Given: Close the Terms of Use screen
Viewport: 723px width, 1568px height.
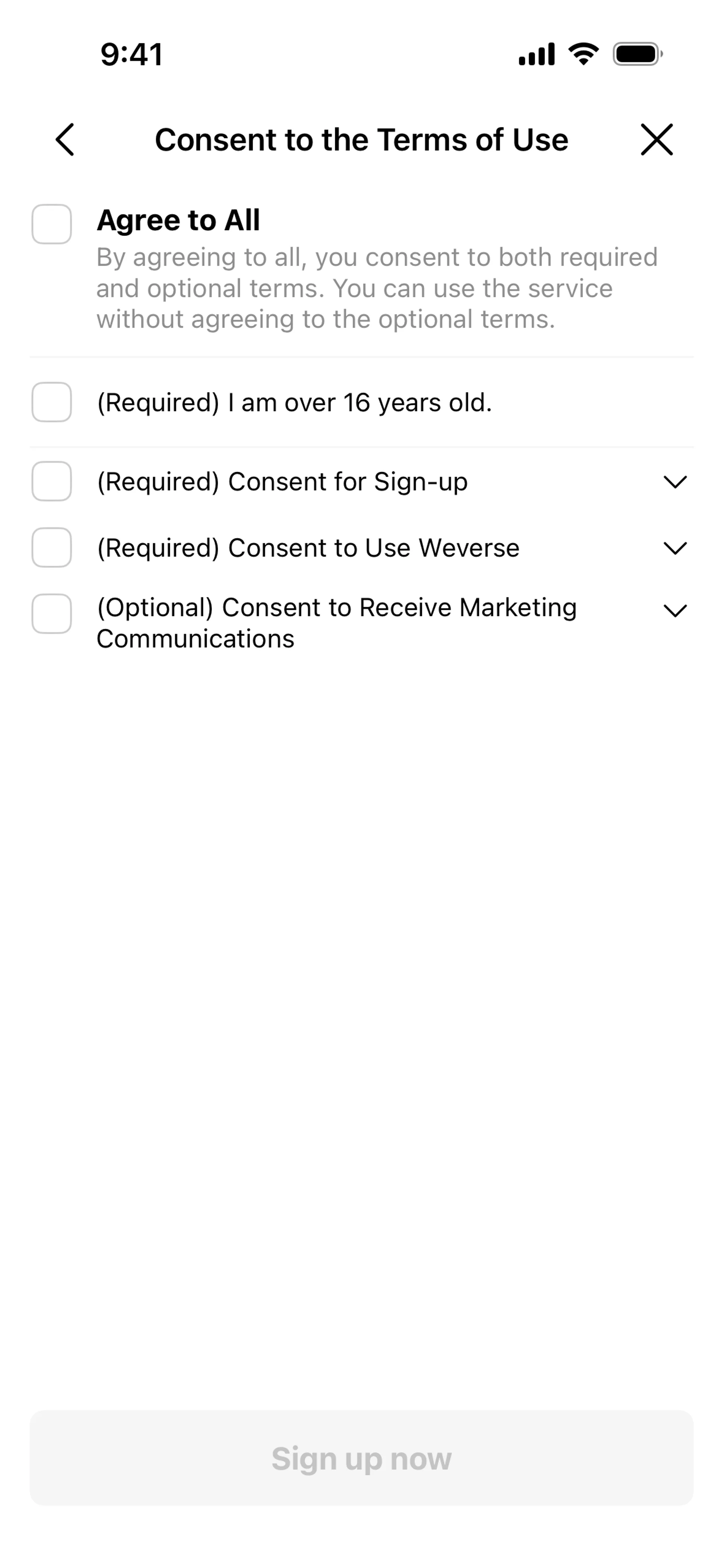Looking at the screenshot, I should click(x=657, y=139).
